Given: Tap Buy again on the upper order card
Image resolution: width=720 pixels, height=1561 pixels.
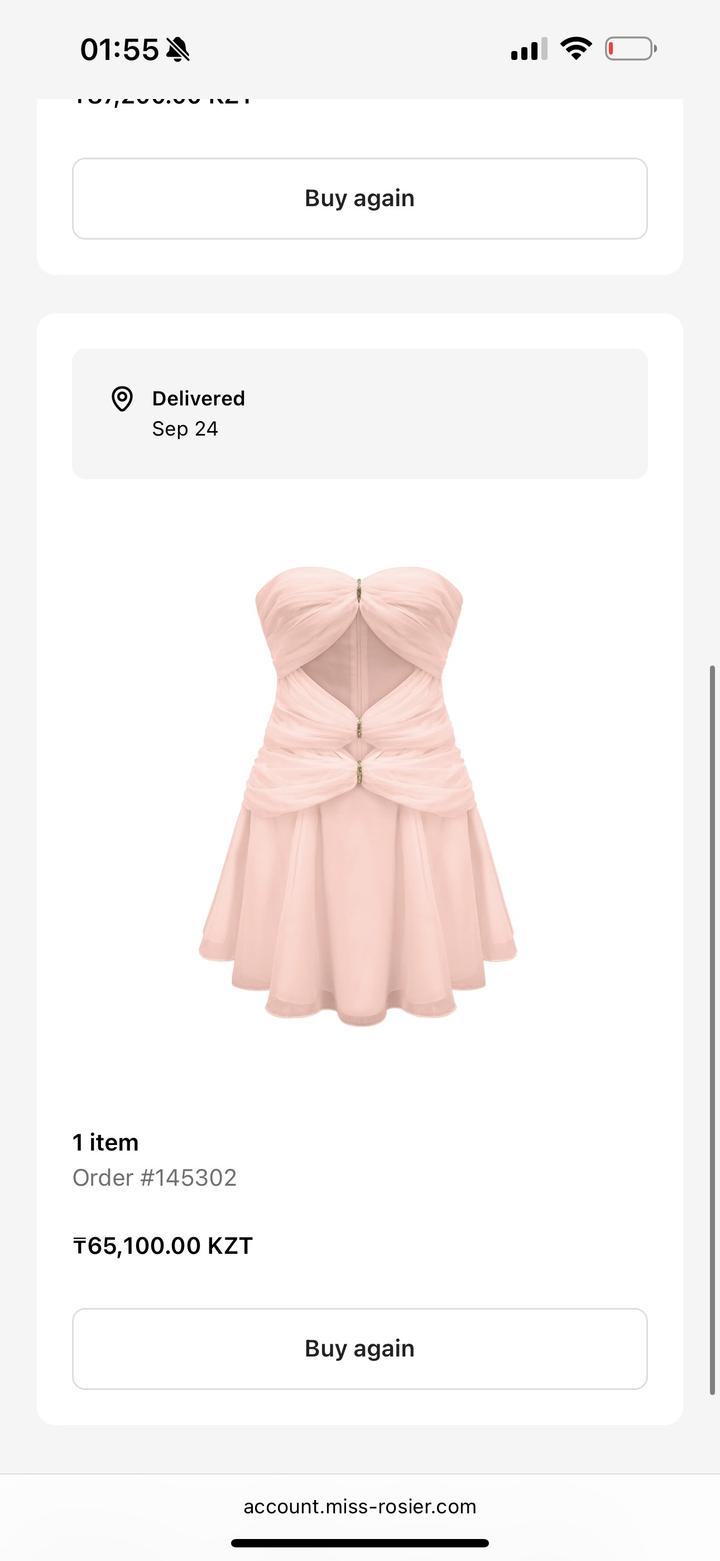Looking at the screenshot, I should pyautogui.click(x=360, y=198).
